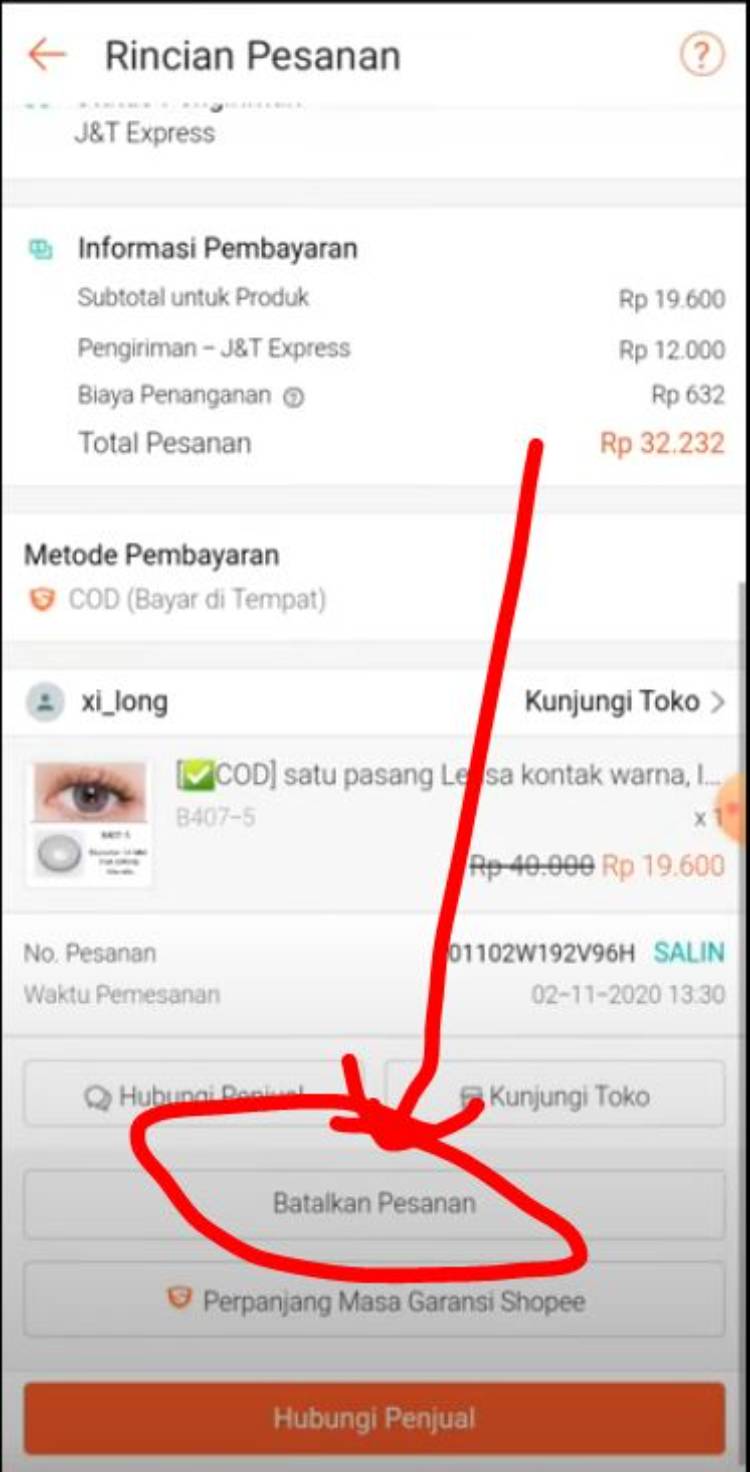The image size is (750, 1472).
Task: Go back using the orange arrow
Action: 46,54
